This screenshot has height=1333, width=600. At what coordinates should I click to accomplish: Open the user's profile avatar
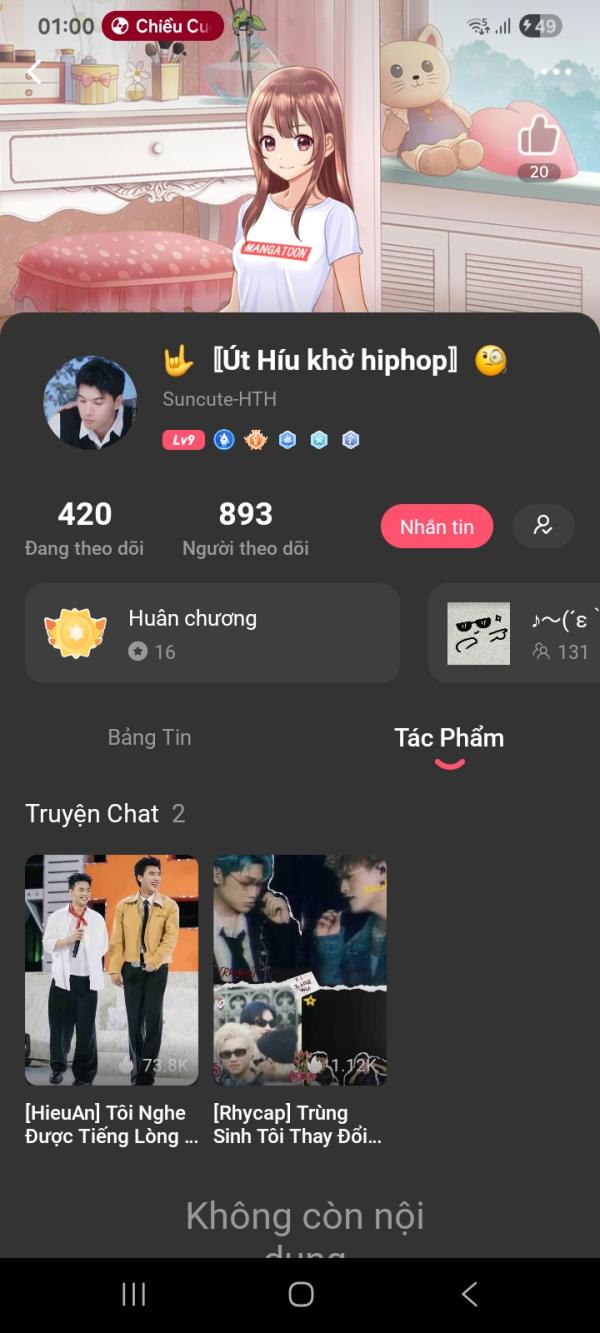pos(90,402)
